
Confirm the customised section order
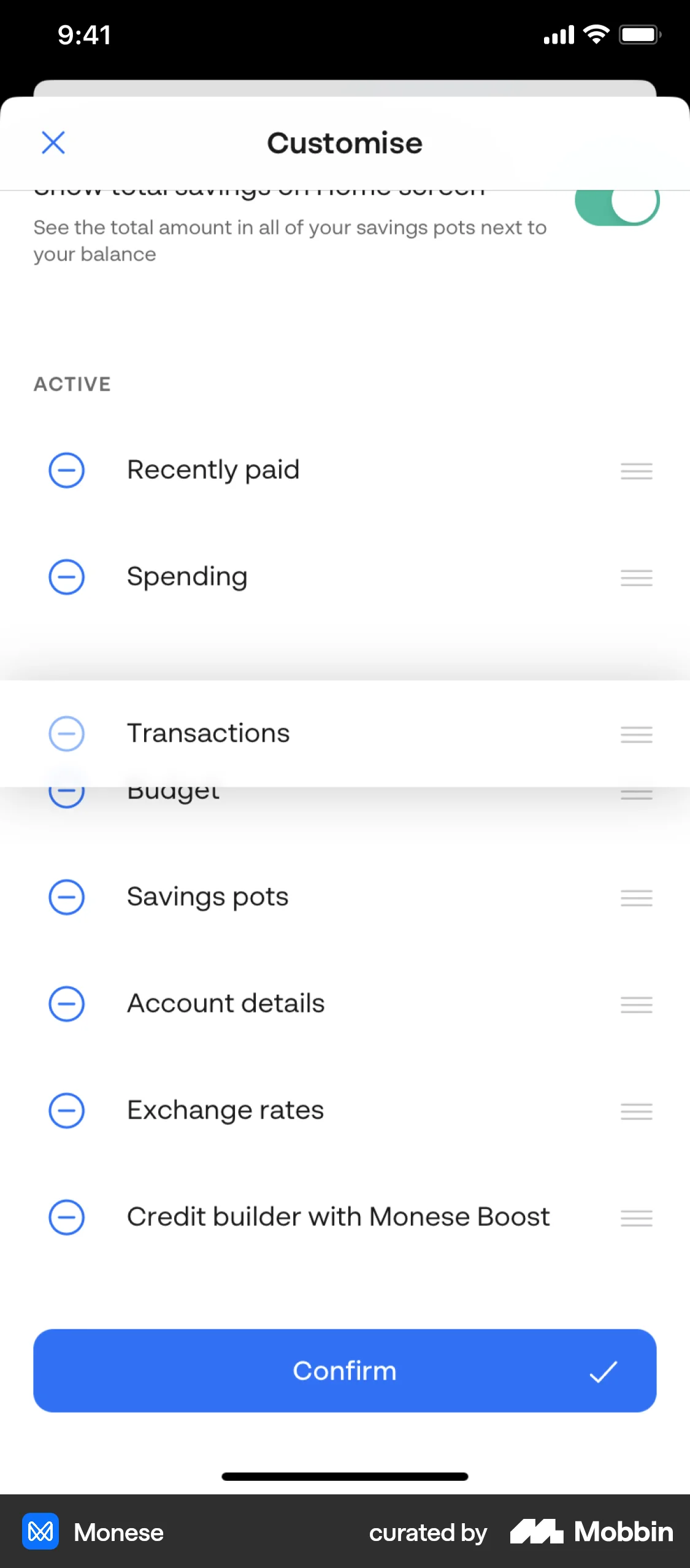point(345,1370)
